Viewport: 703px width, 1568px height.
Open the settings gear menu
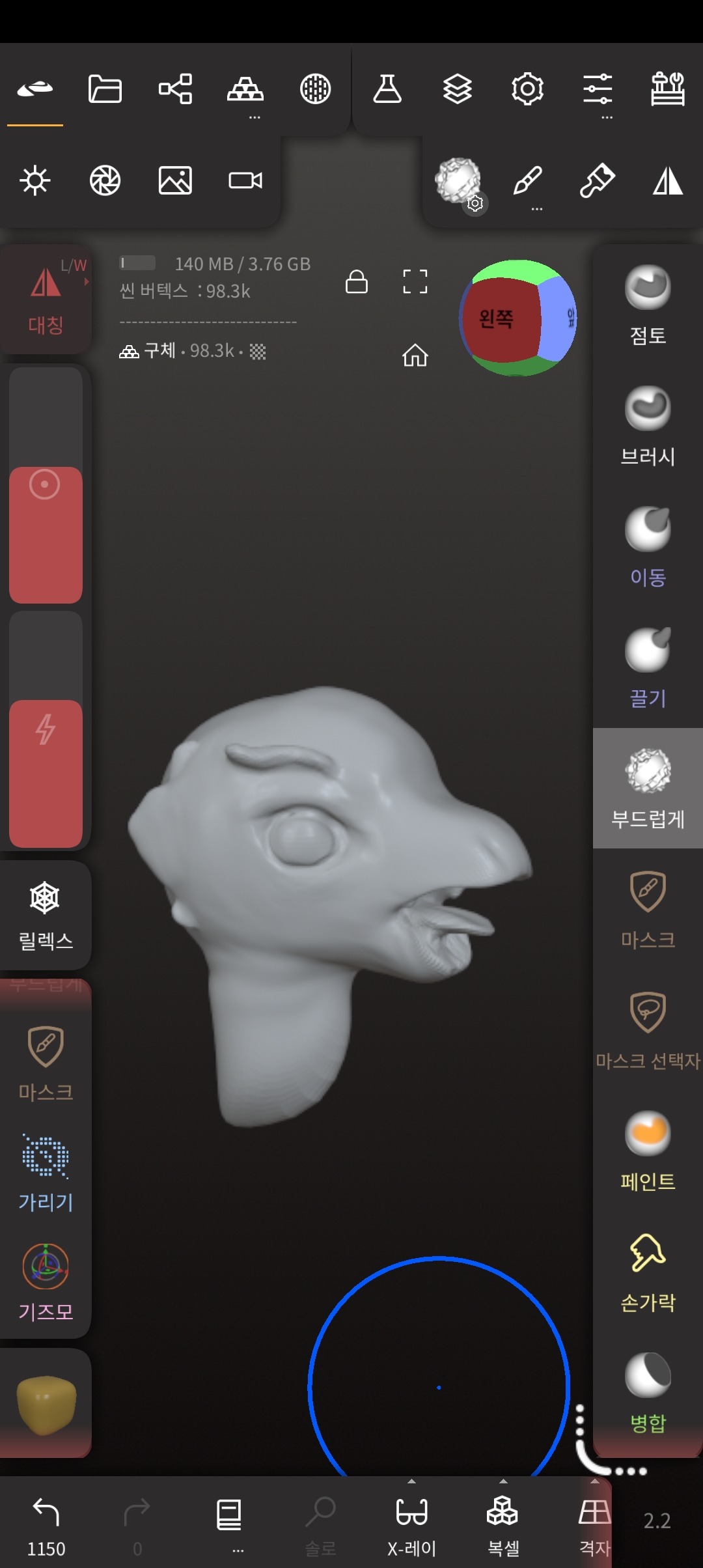coord(527,89)
